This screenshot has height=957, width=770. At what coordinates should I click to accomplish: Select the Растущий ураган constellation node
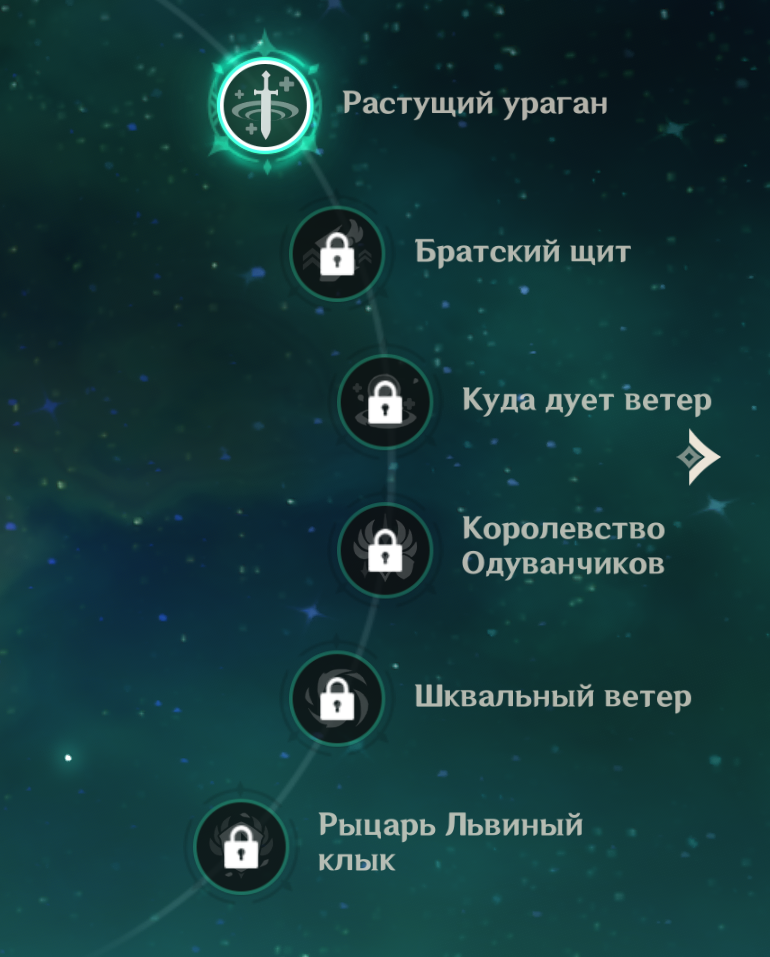coord(265,104)
